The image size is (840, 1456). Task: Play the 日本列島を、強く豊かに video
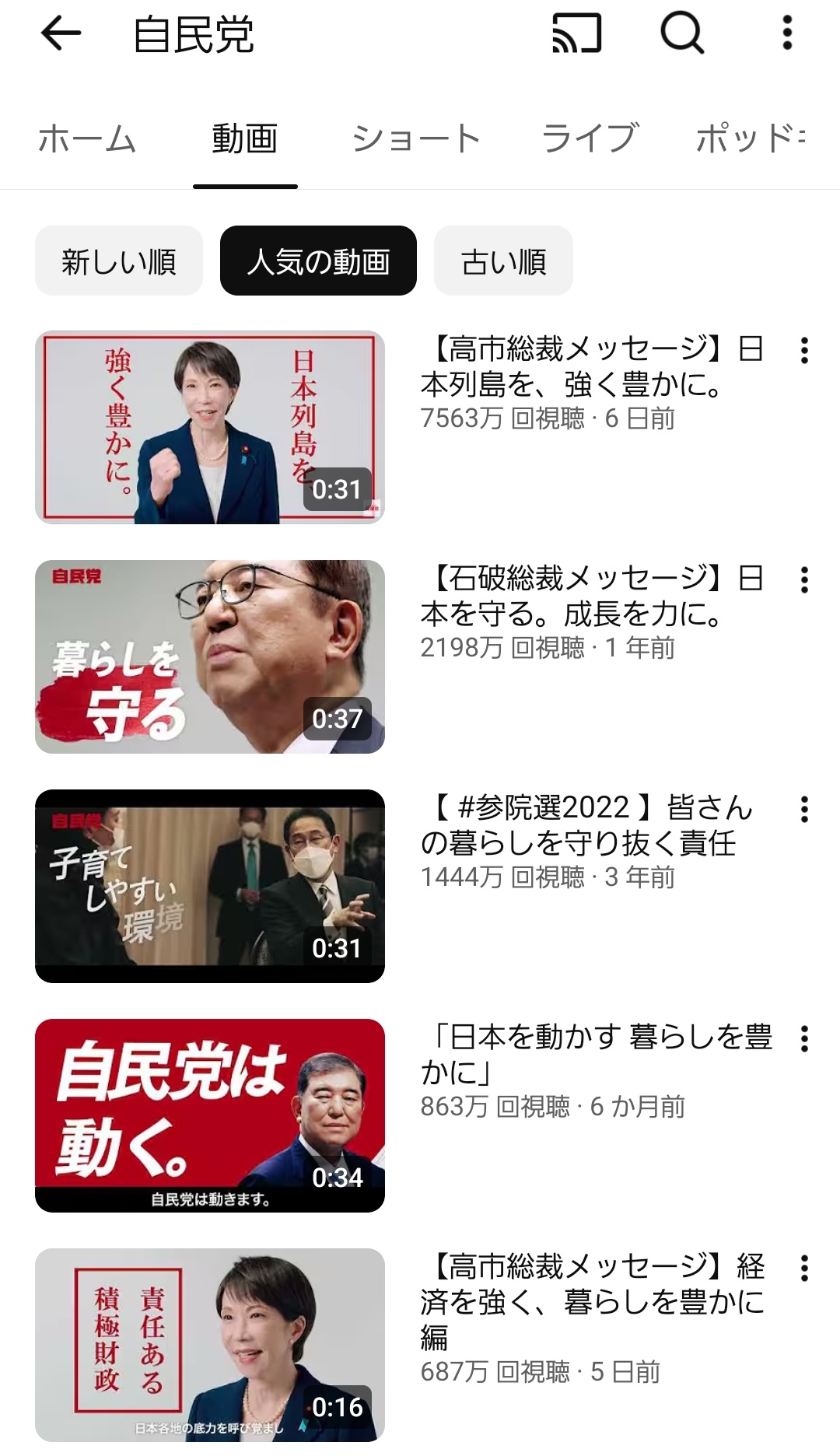tap(210, 427)
